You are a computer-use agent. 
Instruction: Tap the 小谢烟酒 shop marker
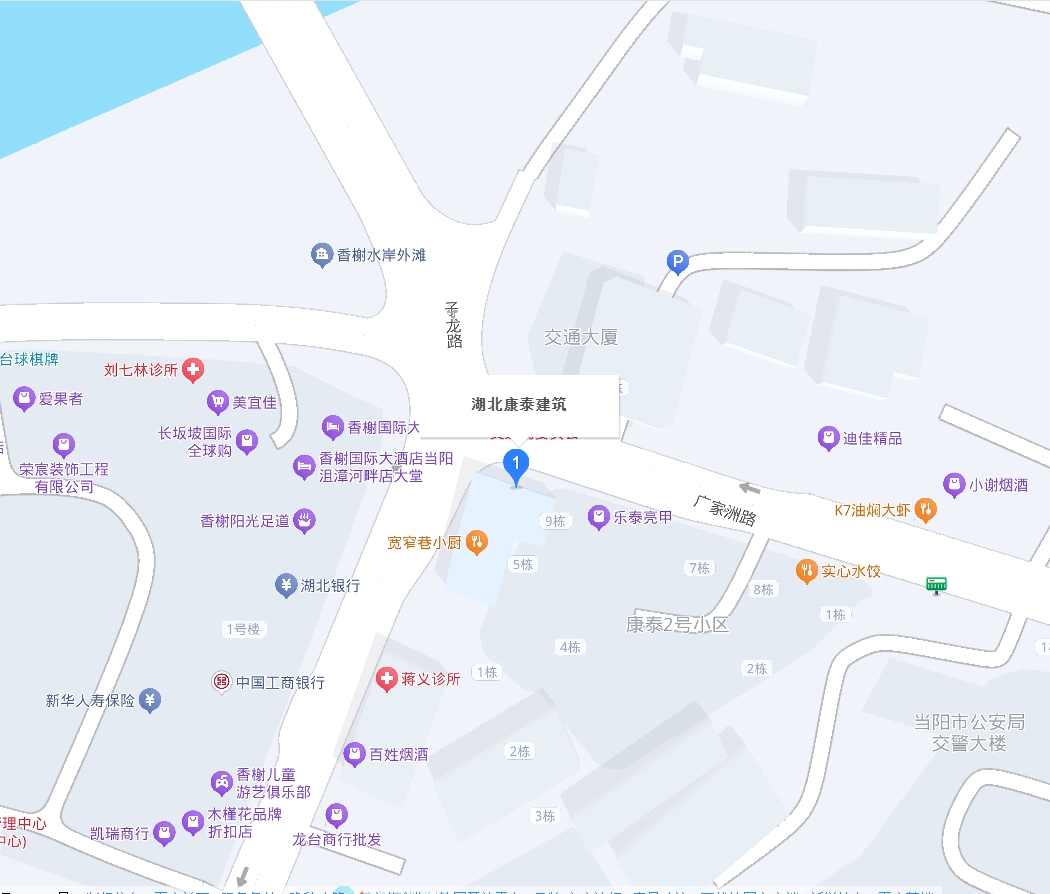(955, 485)
